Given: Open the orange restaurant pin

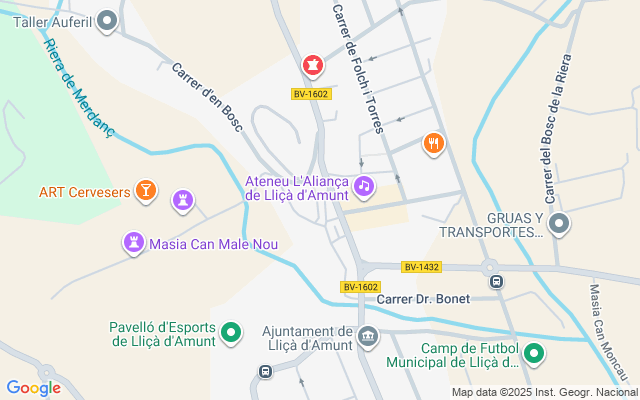Looking at the screenshot, I should point(433,143).
